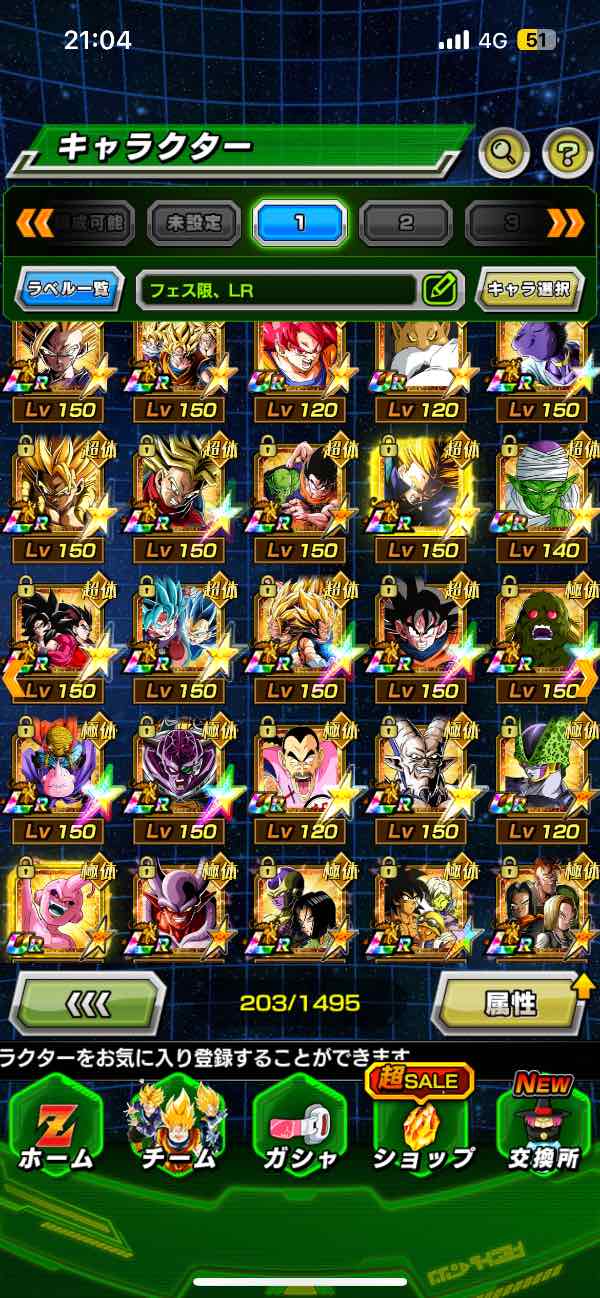The width and height of the screenshot is (600, 1298).
Task: Show previous label tabs with left arrows
Action: pyautogui.click(x=33, y=223)
